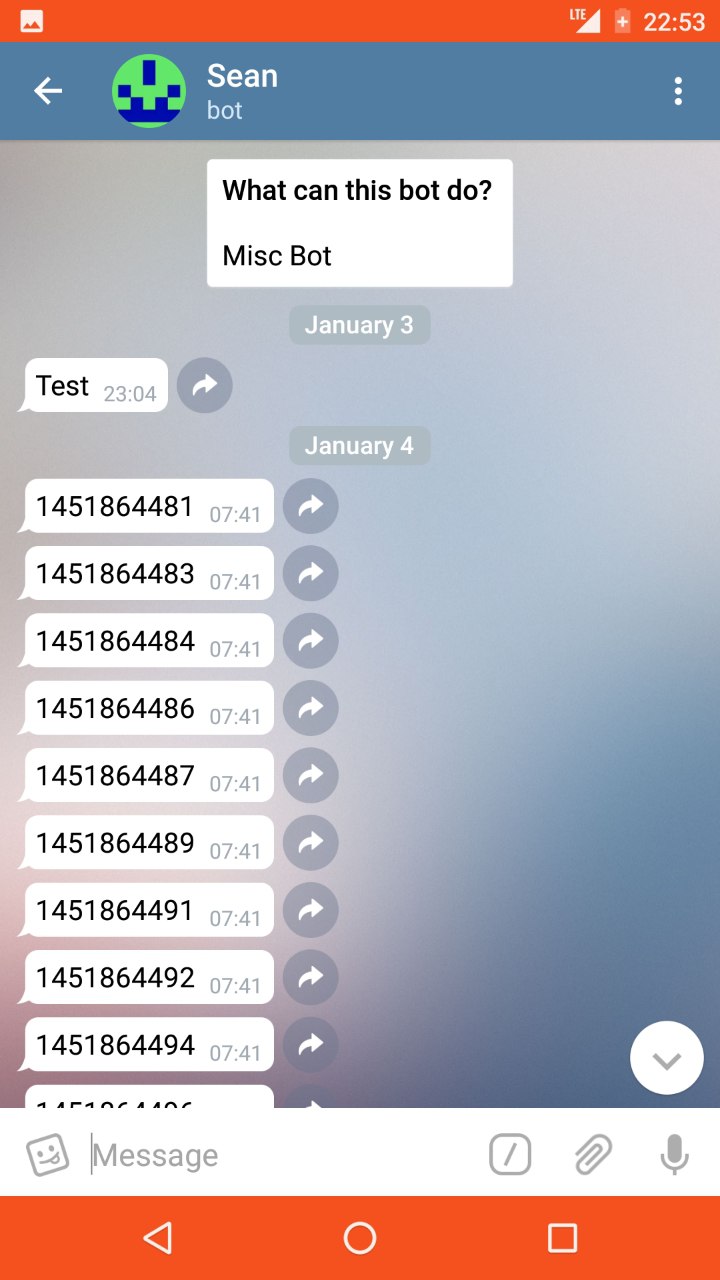720x1280 pixels.
Task: Go back to the chat list
Action: pyautogui.click(x=48, y=91)
